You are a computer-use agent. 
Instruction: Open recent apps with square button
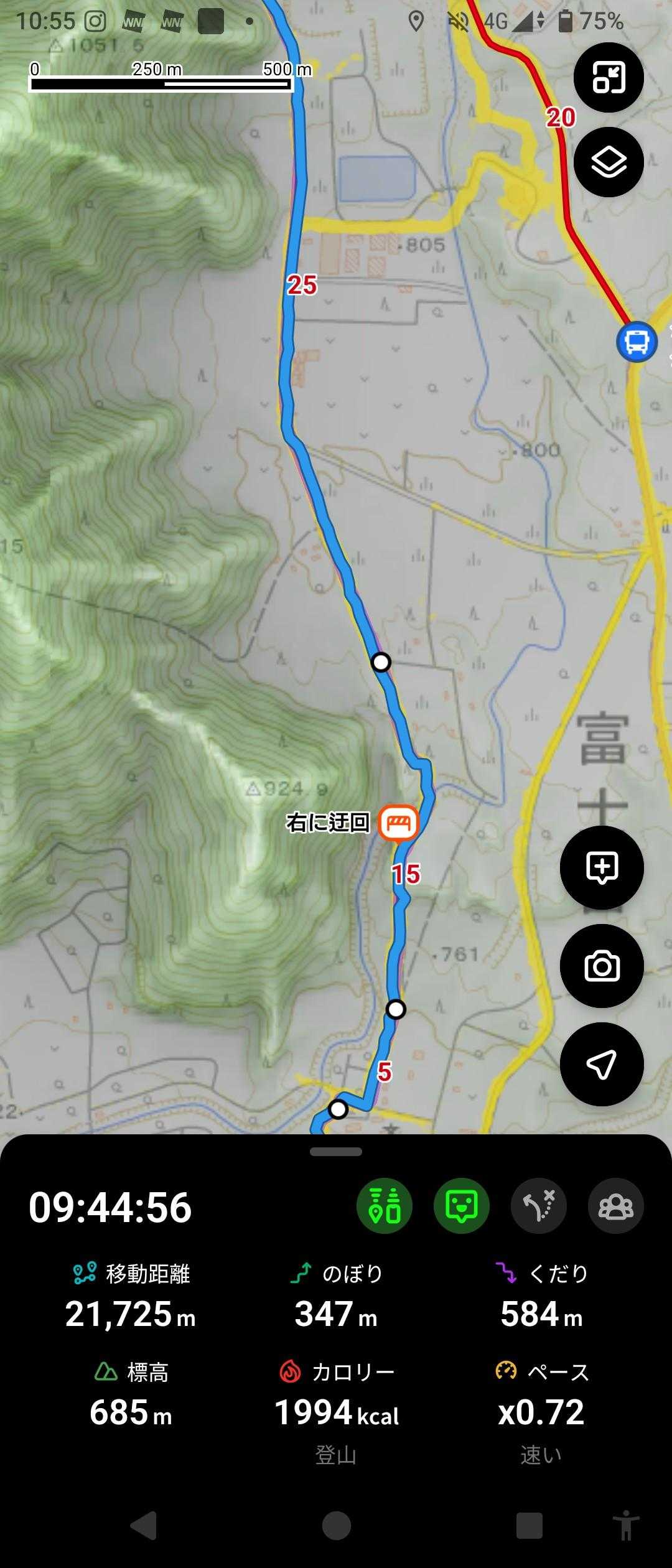pos(529,1526)
